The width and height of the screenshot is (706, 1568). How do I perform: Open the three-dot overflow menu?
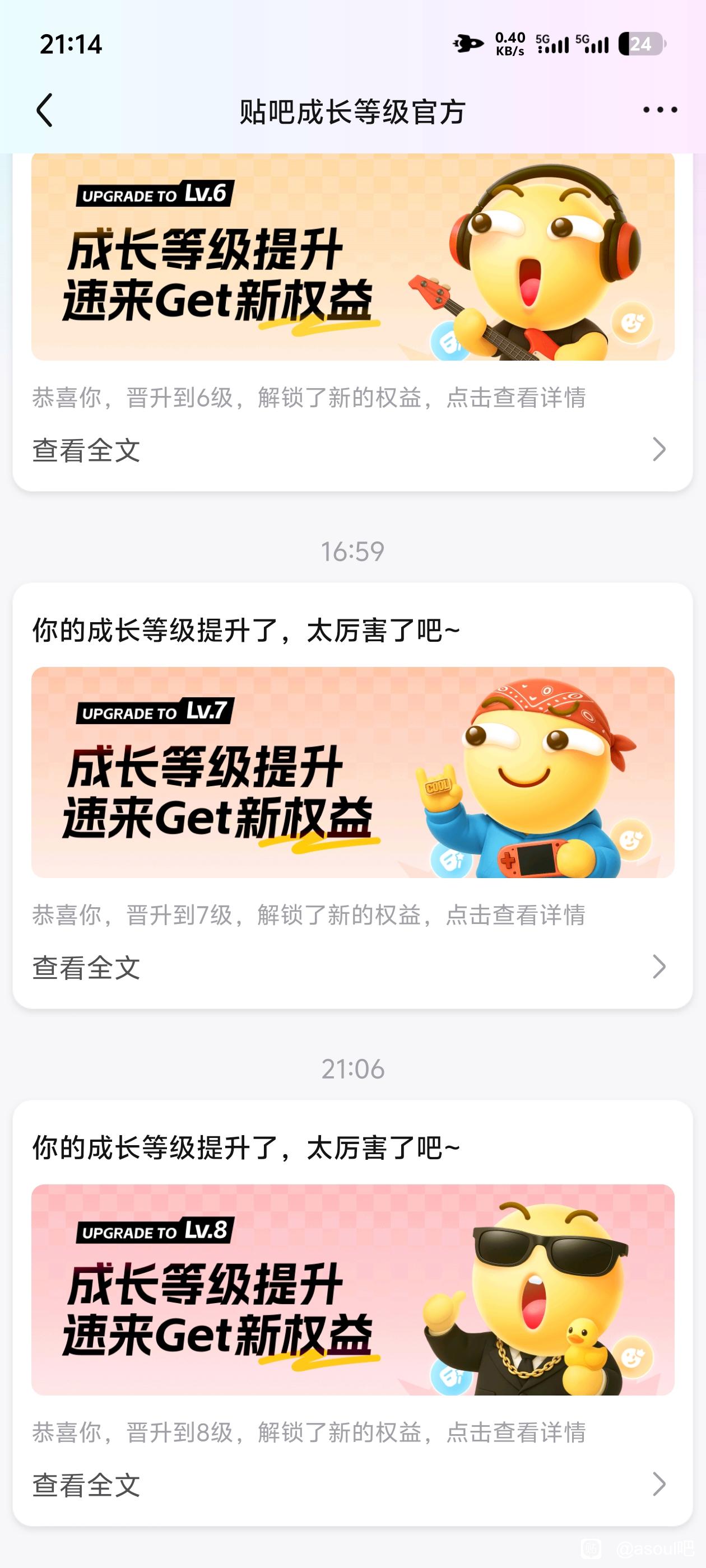(659, 110)
